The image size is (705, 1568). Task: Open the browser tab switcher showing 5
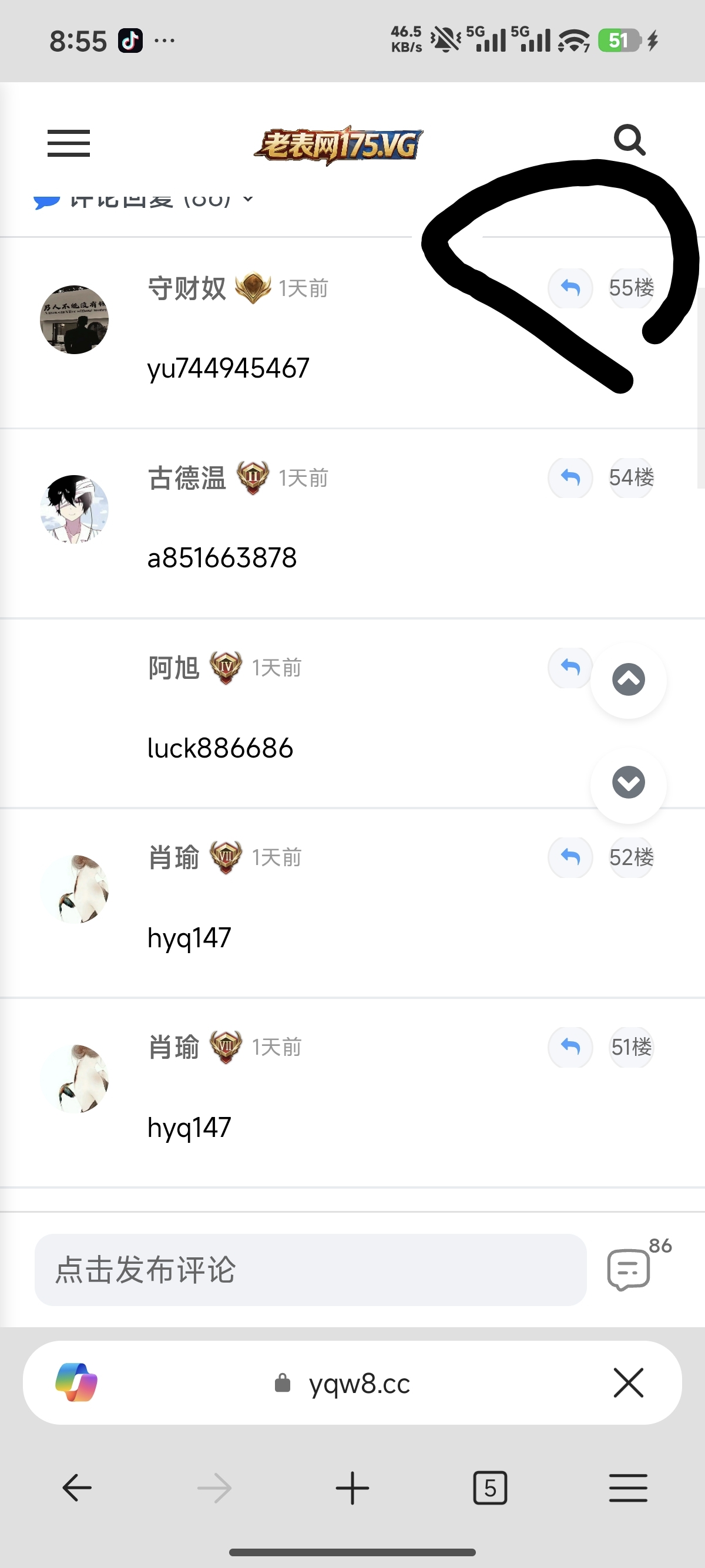coord(490,1488)
